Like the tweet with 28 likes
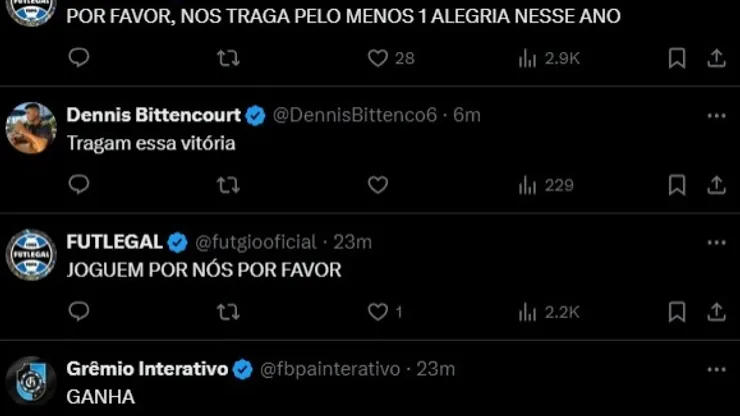Image resolution: width=740 pixels, height=416 pixels. (x=377, y=58)
